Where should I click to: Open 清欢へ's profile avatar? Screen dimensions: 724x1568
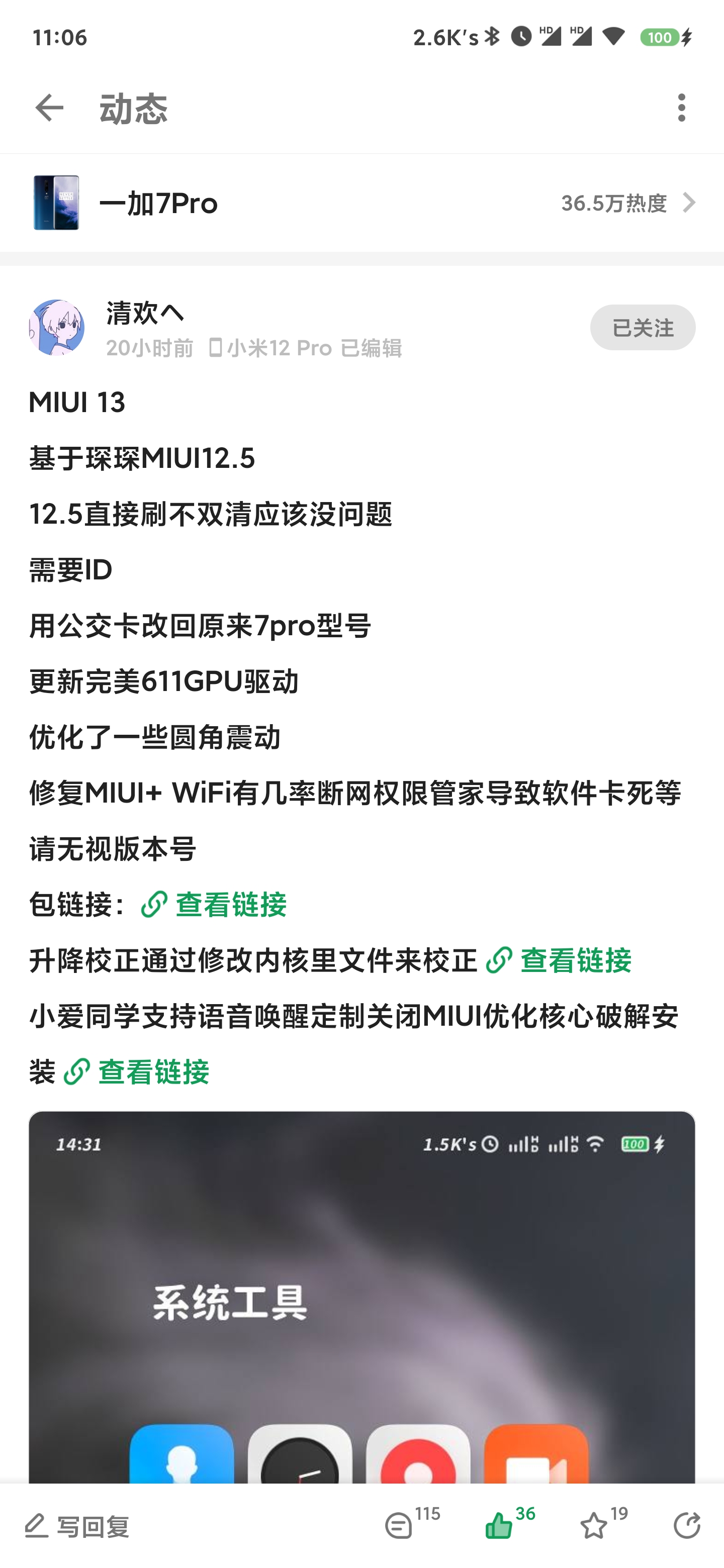tap(57, 328)
